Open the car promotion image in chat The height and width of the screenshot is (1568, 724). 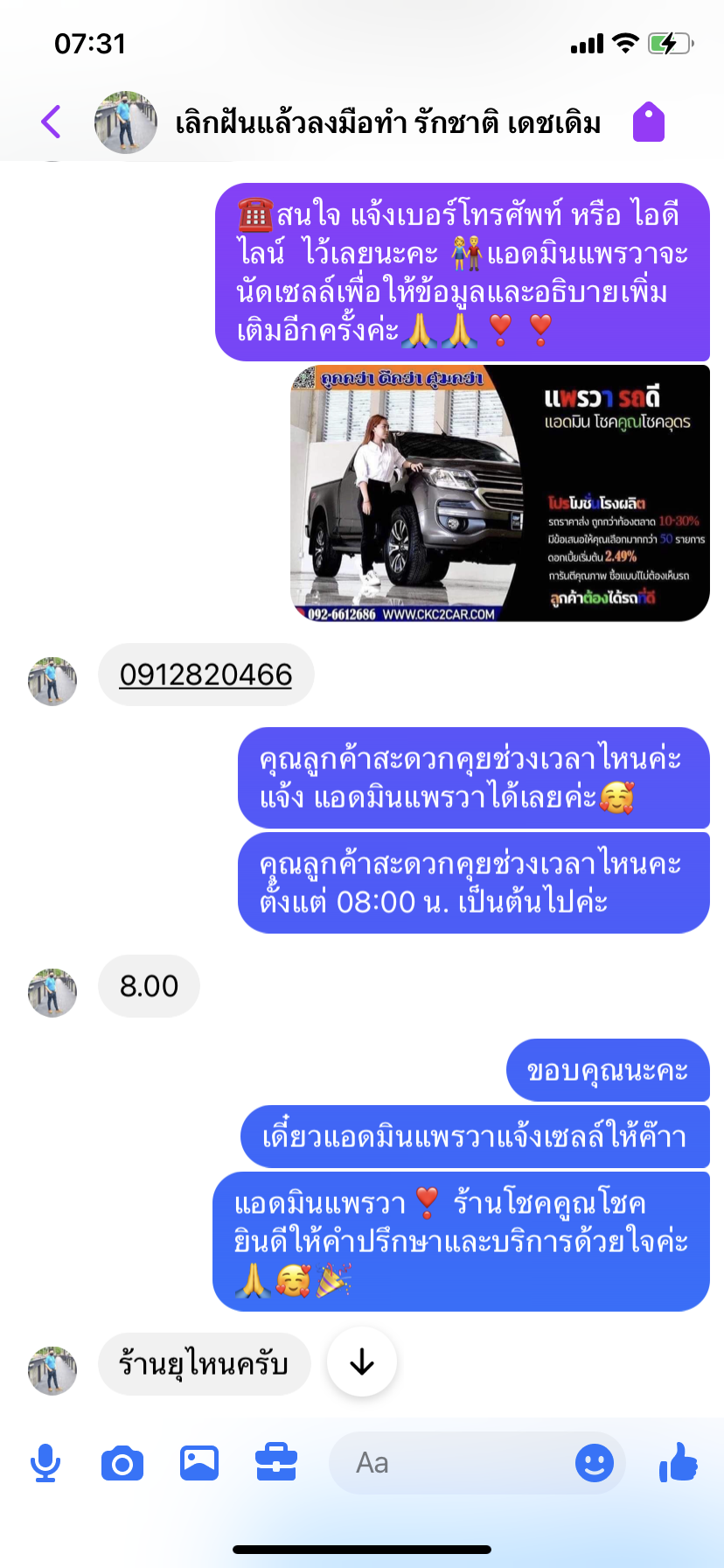[500, 493]
